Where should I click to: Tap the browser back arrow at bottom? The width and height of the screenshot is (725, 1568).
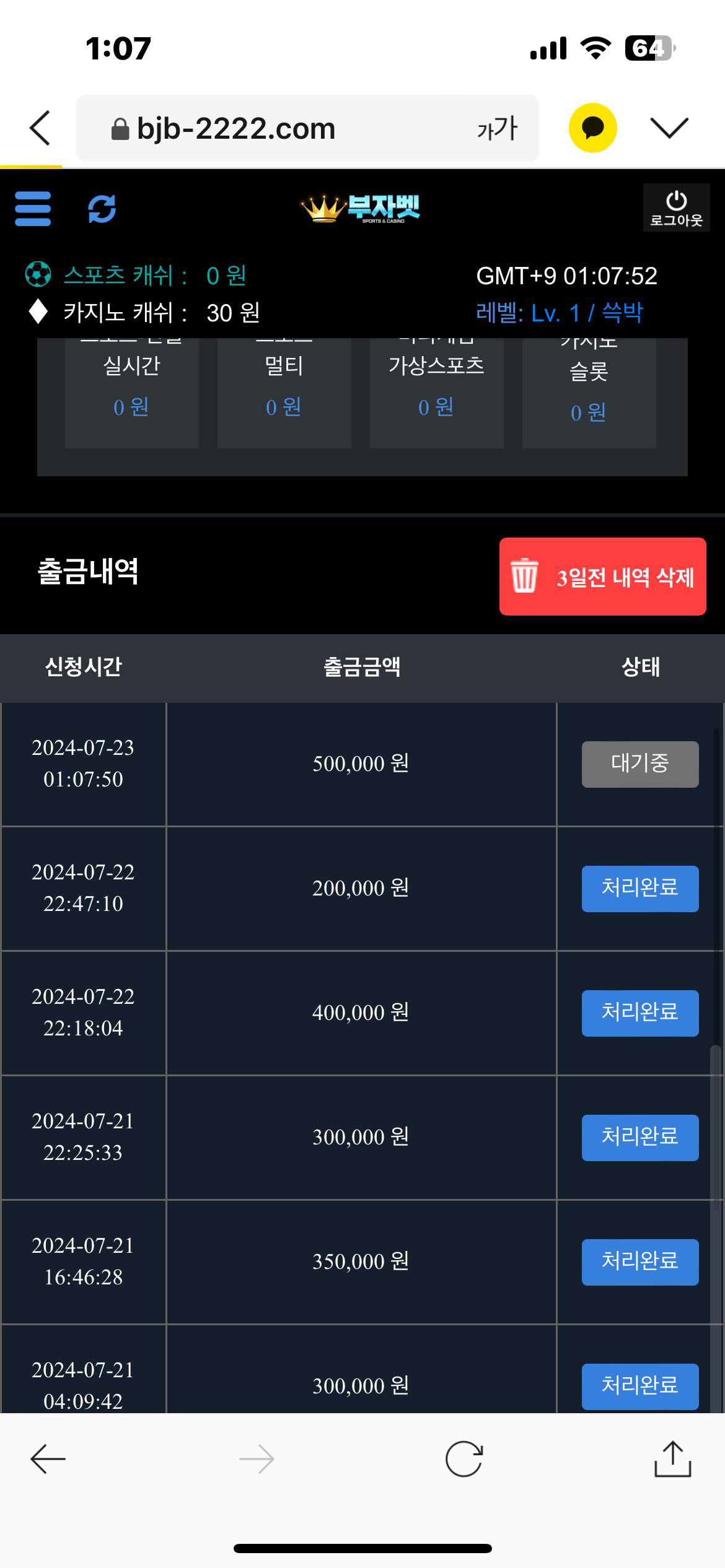click(x=48, y=1458)
